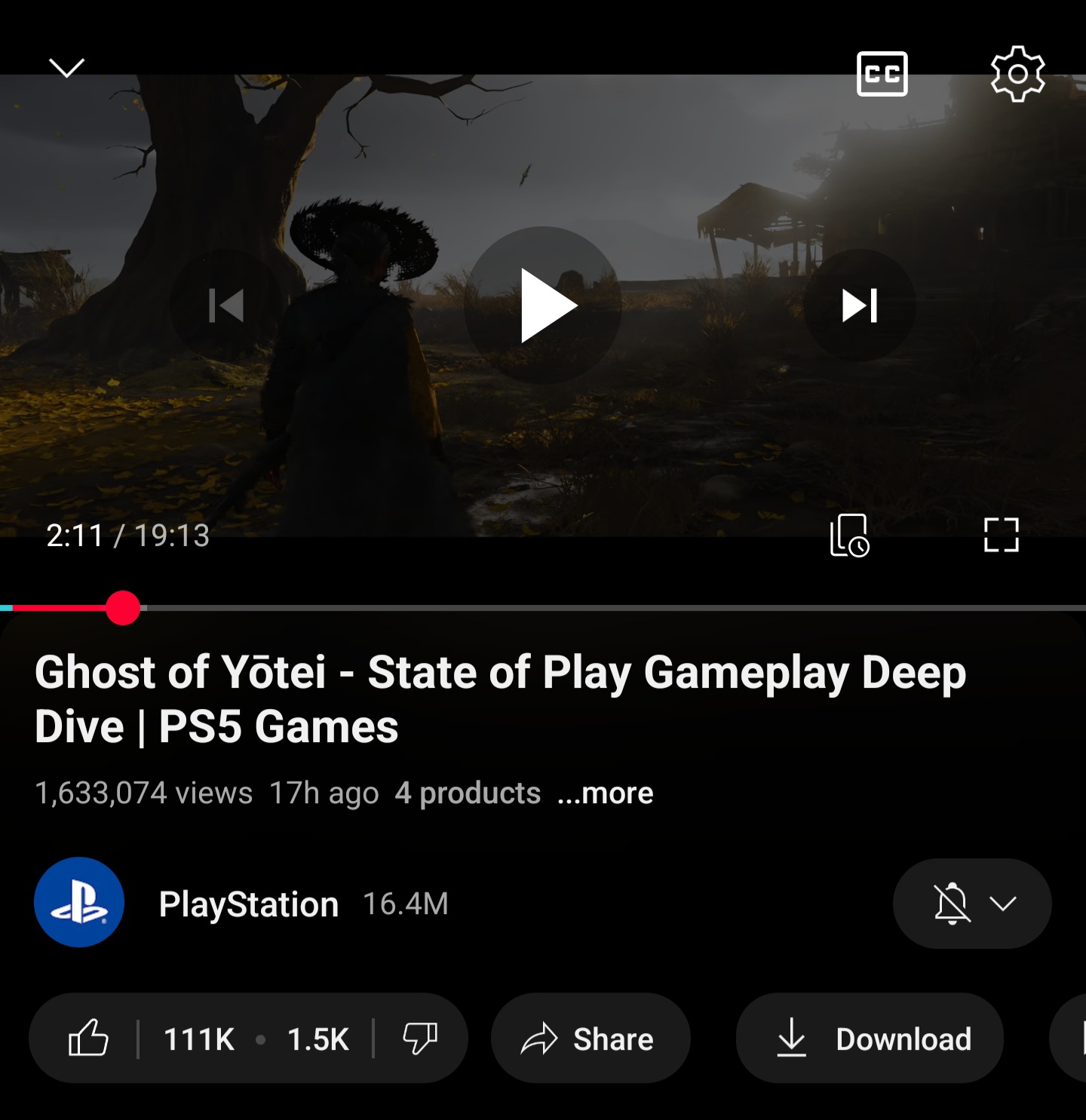Tap the red seek bar handle
This screenshot has height=1120, width=1086.
click(123, 608)
